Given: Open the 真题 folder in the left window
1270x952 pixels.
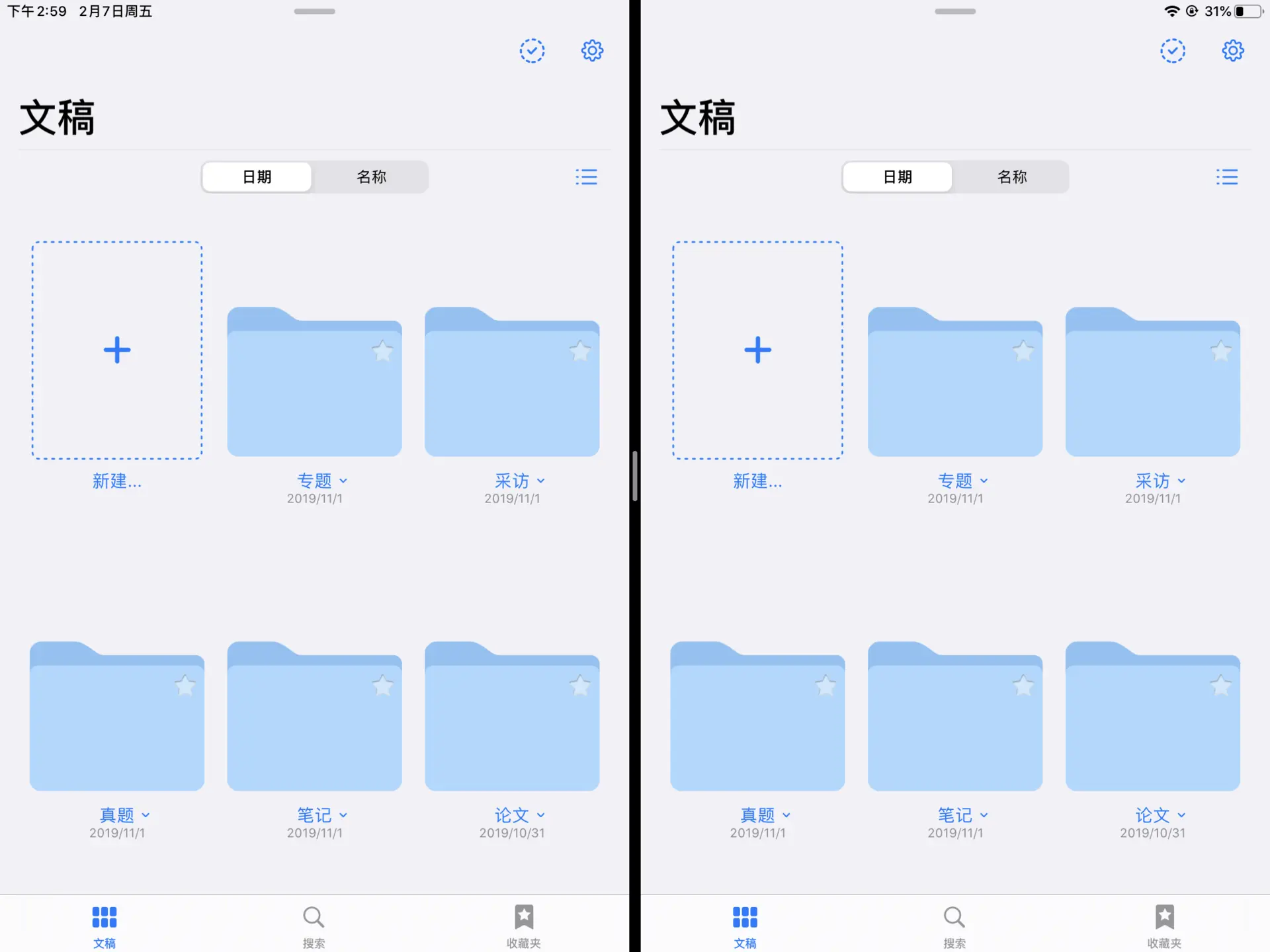Looking at the screenshot, I should (117, 724).
